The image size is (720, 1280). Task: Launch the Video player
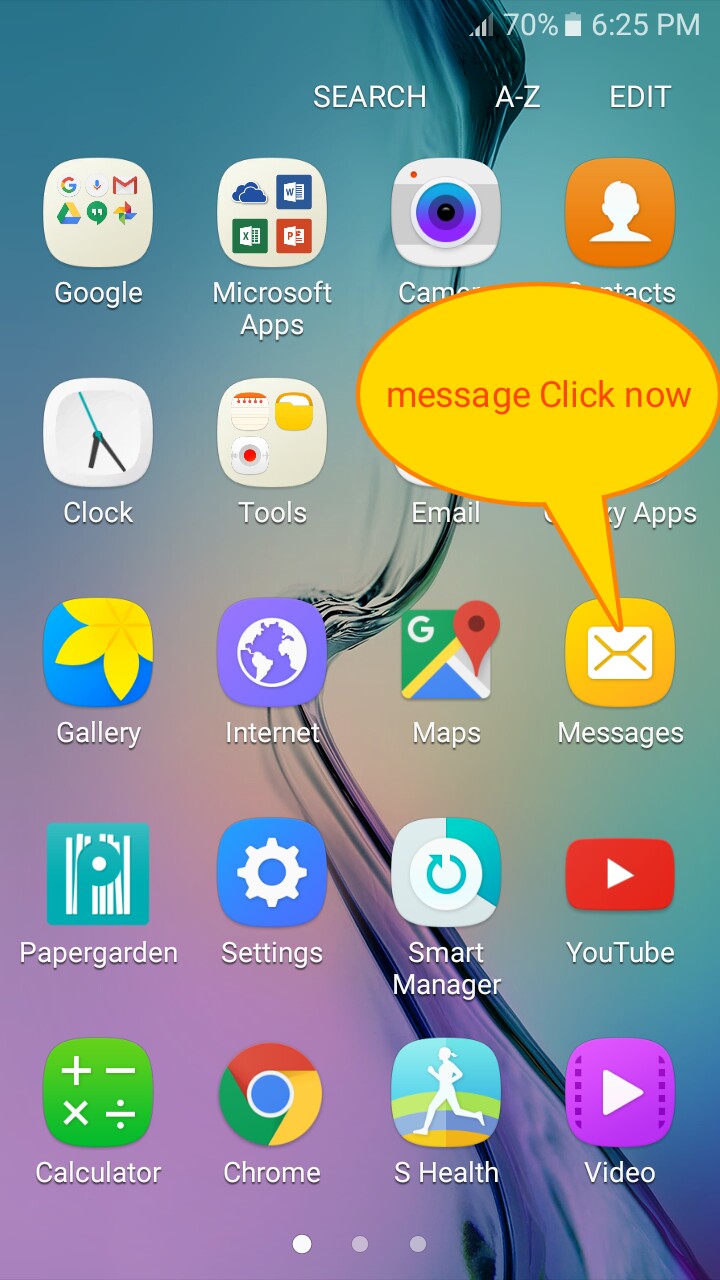(620, 1091)
